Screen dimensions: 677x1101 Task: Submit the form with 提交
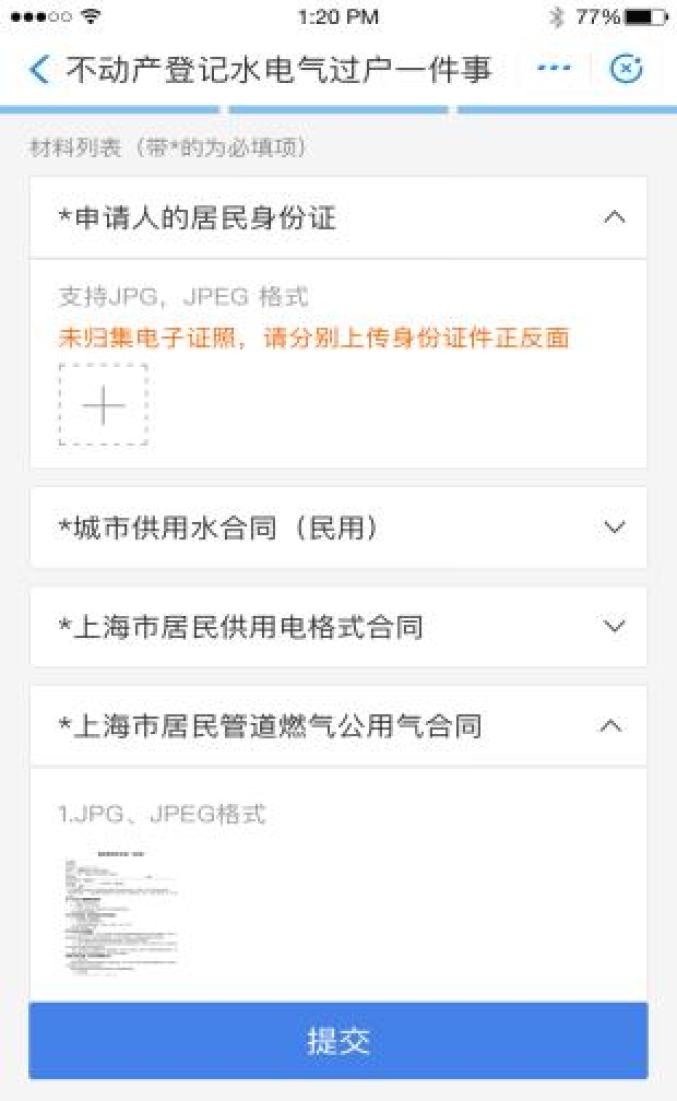pyautogui.click(x=338, y=1040)
